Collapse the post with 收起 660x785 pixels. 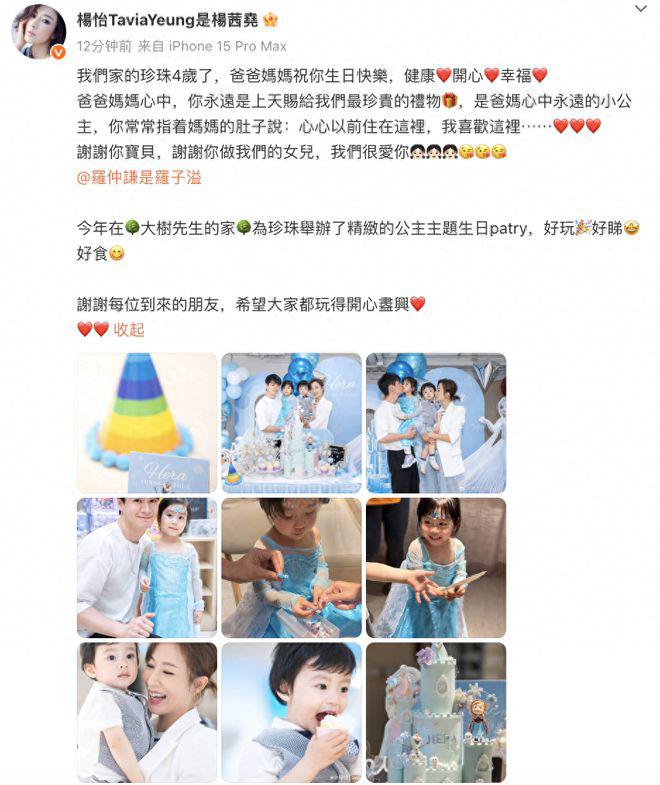point(128,329)
